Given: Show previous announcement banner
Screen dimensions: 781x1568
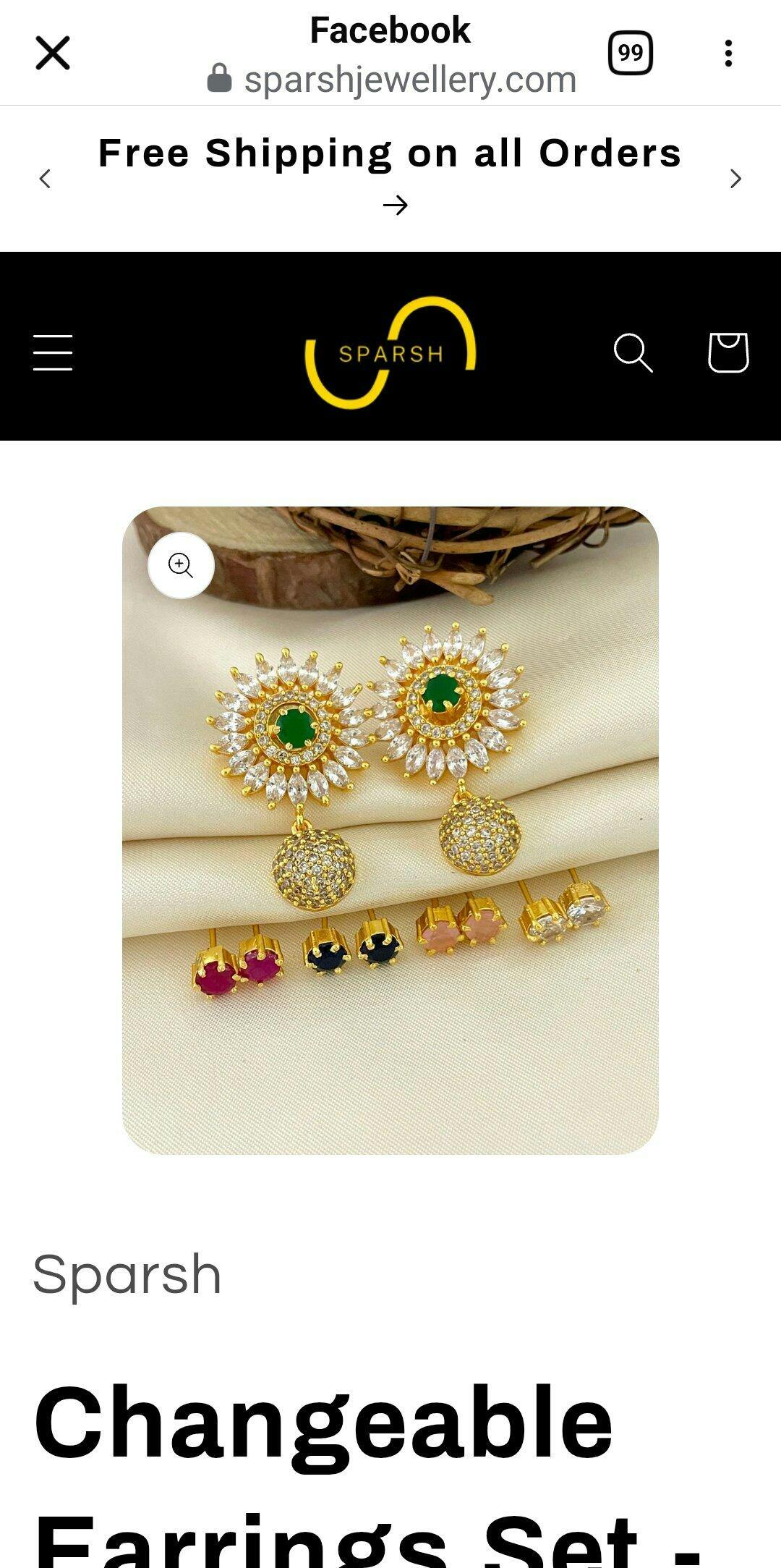Looking at the screenshot, I should click(45, 179).
